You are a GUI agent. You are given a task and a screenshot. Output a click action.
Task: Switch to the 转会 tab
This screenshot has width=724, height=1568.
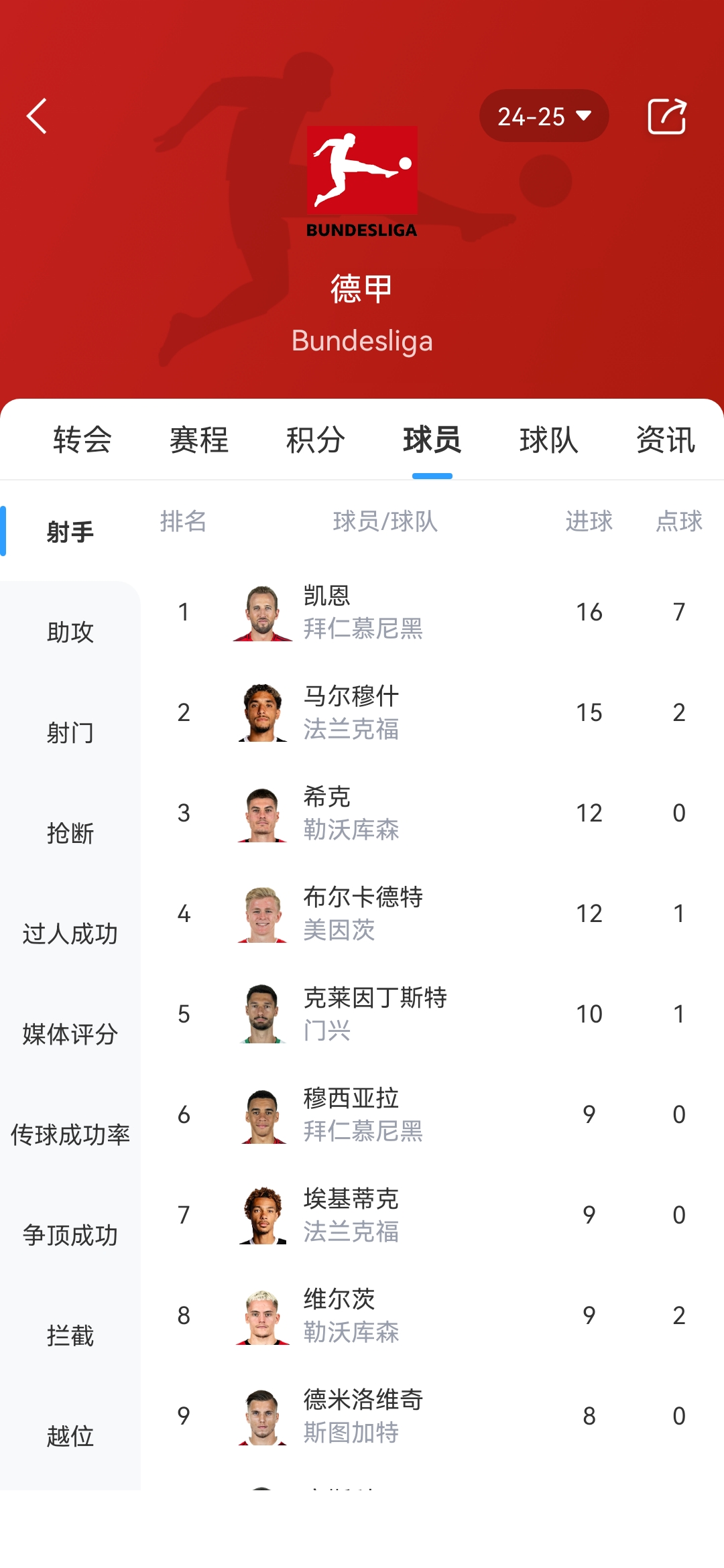click(x=82, y=440)
